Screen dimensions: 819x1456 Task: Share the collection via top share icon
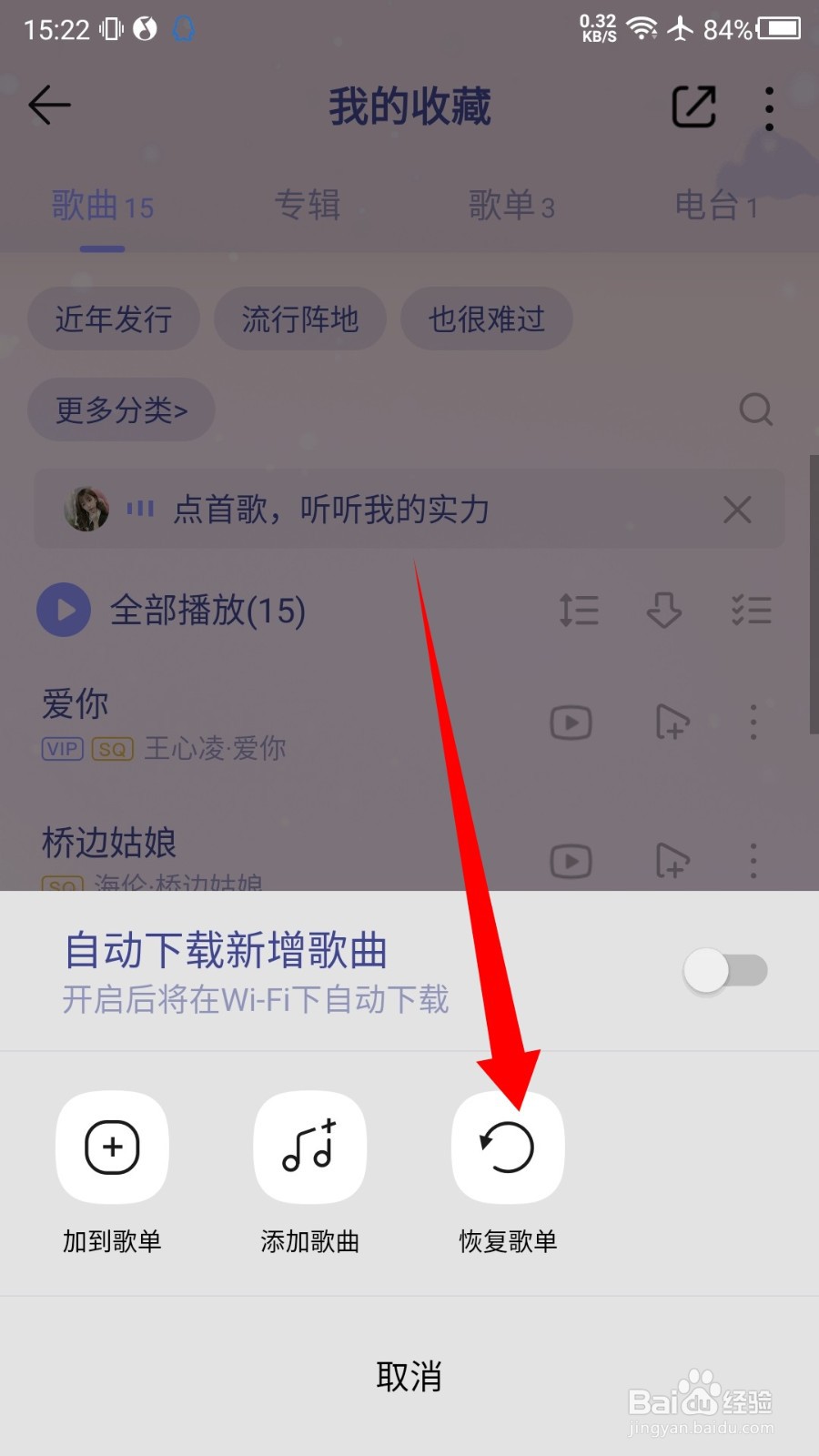(693, 106)
